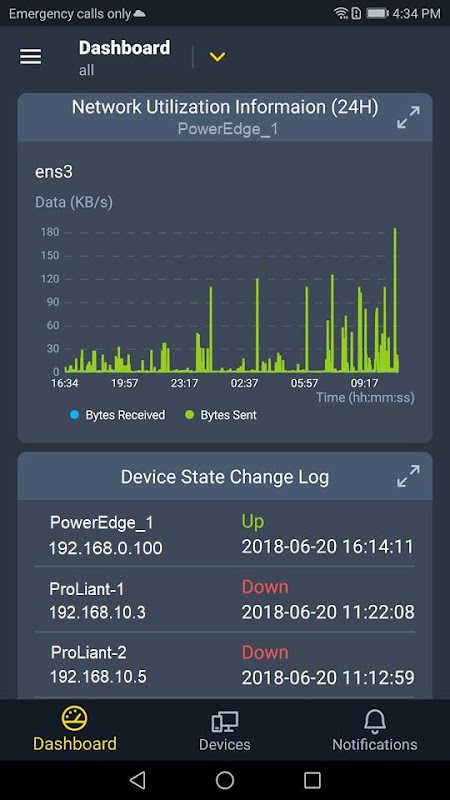Open the ProLiant-1 log entry
Viewport: 450px width, 800px height.
[225, 599]
